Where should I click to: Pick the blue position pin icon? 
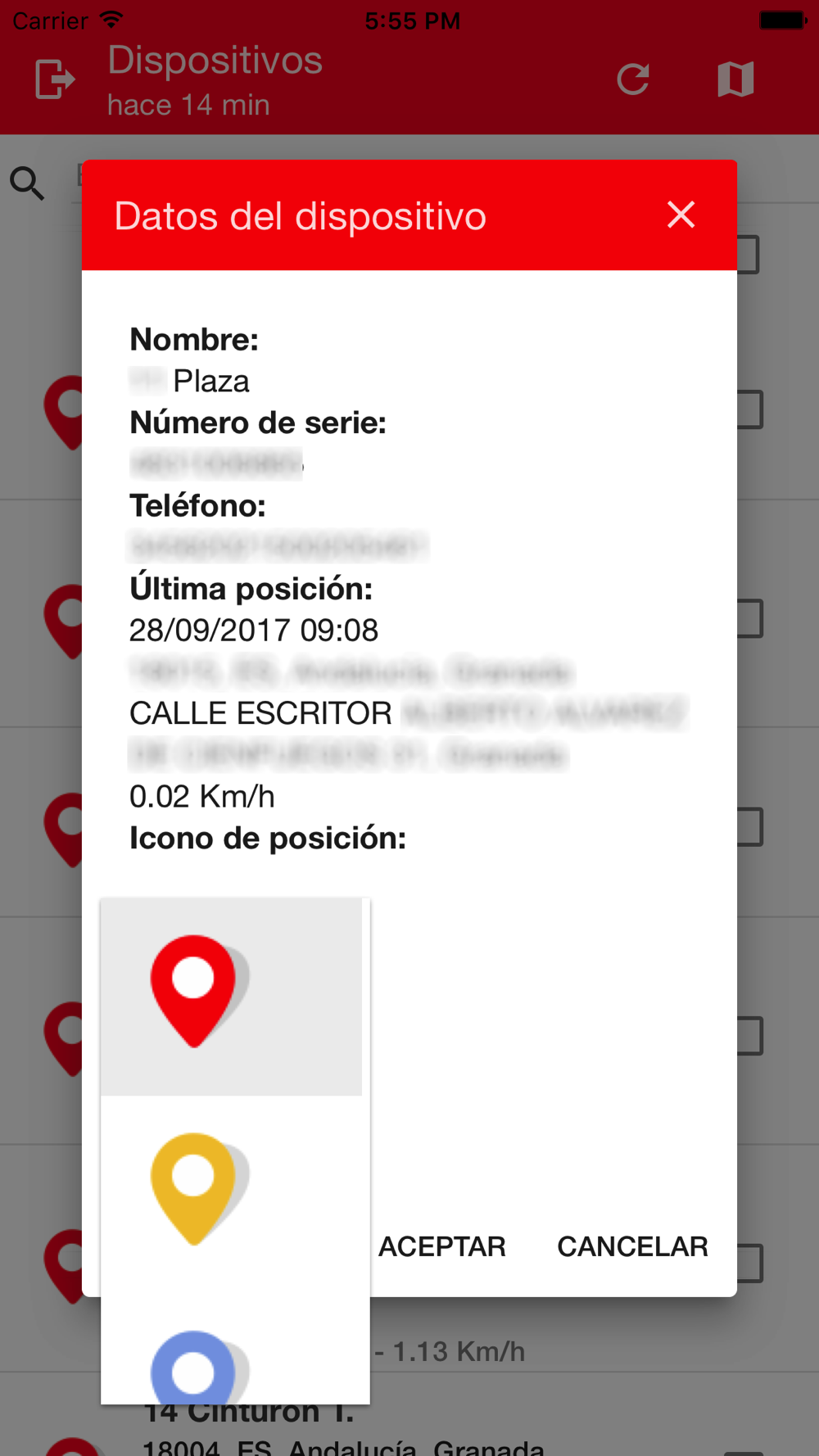tap(231, 1349)
